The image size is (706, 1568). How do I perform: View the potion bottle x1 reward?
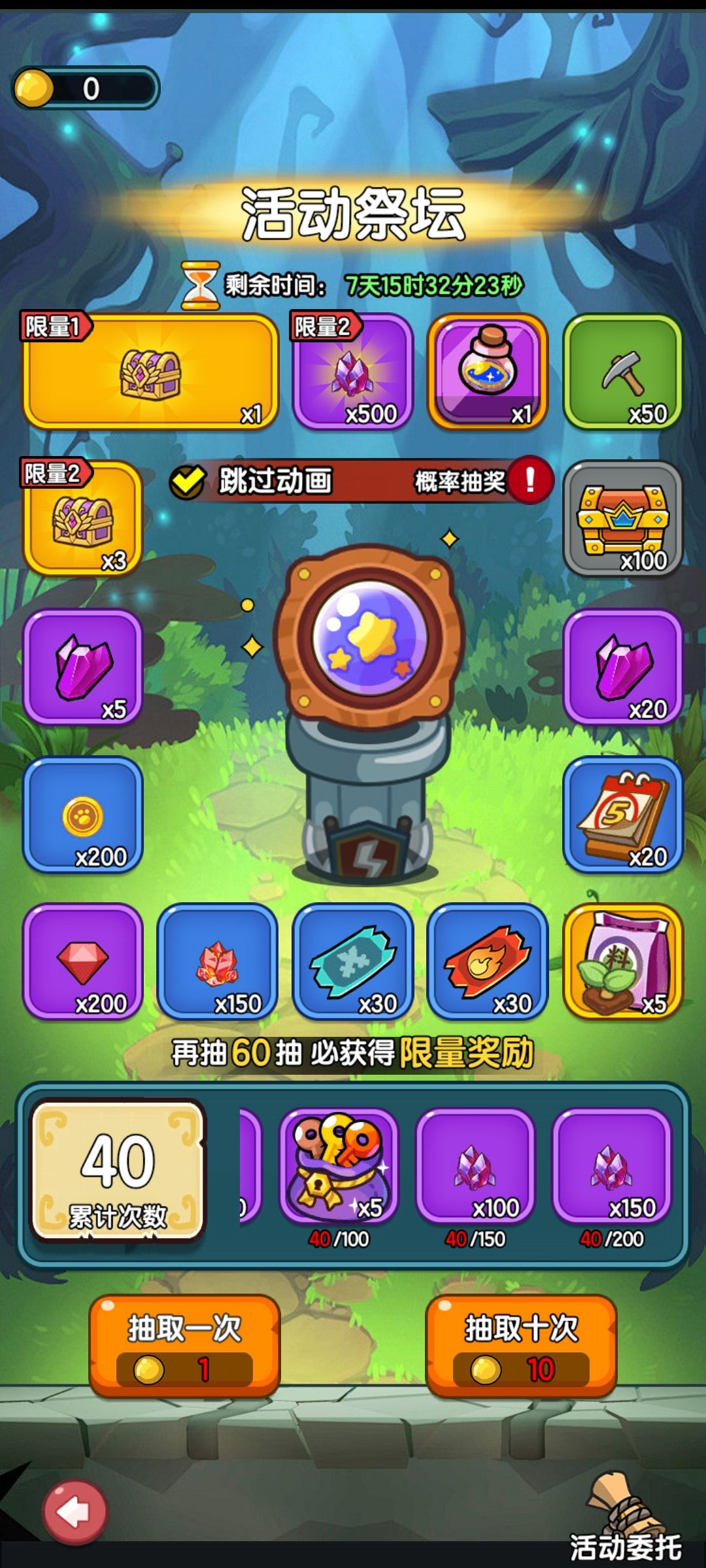point(488,372)
